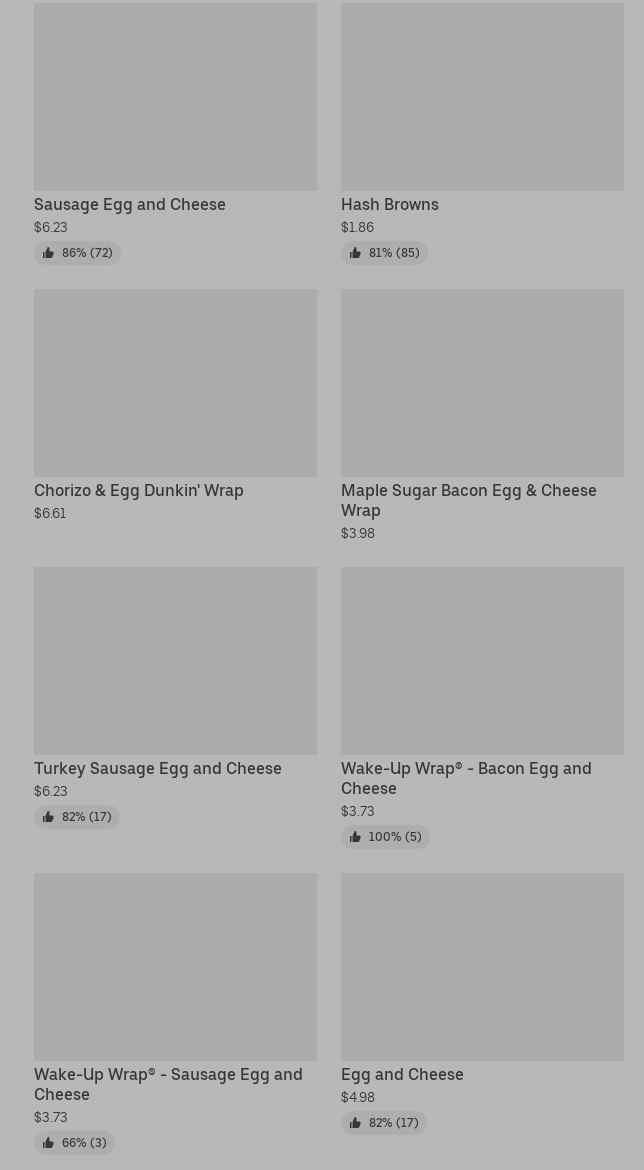Open Chorizo & Egg Dunkin' Wrap
644x1170 pixels.
[175, 405]
